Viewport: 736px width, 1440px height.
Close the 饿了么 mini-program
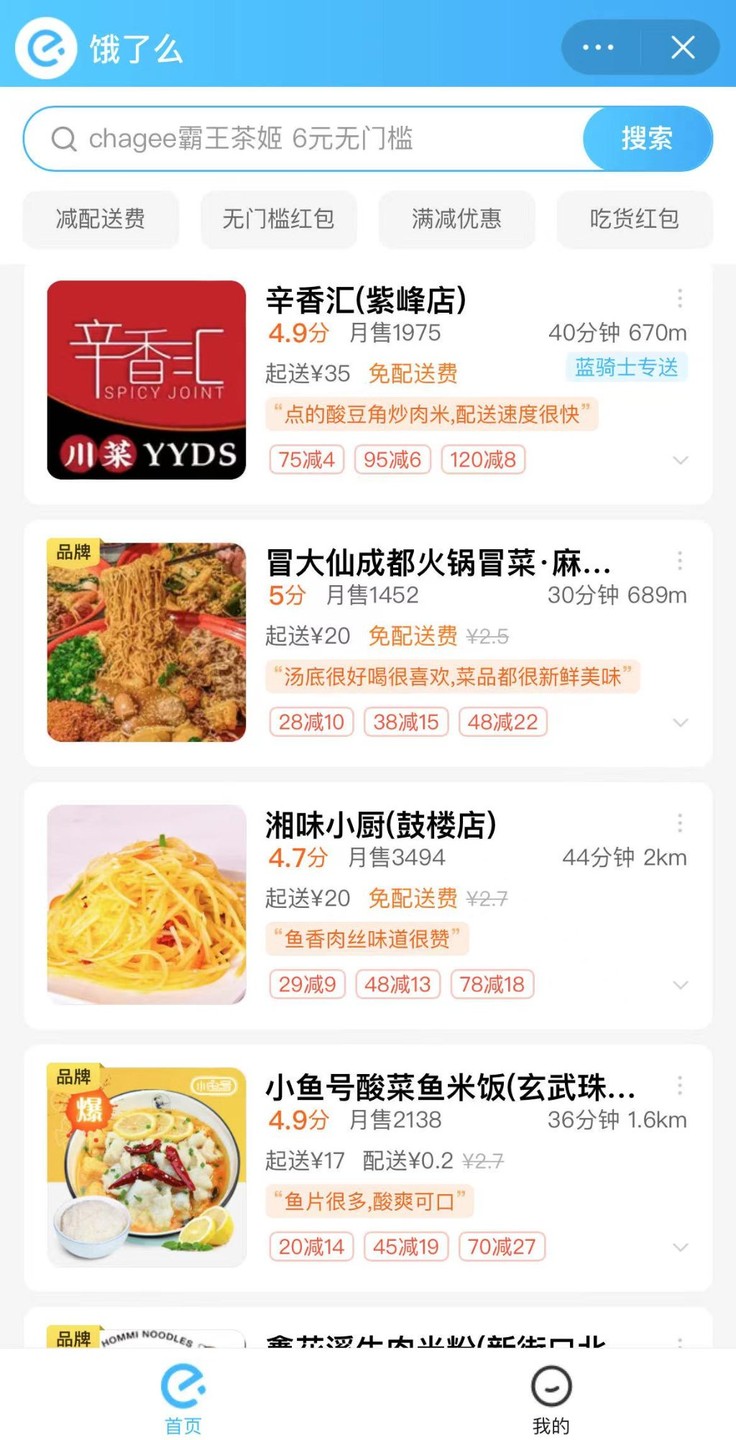tap(683, 48)
